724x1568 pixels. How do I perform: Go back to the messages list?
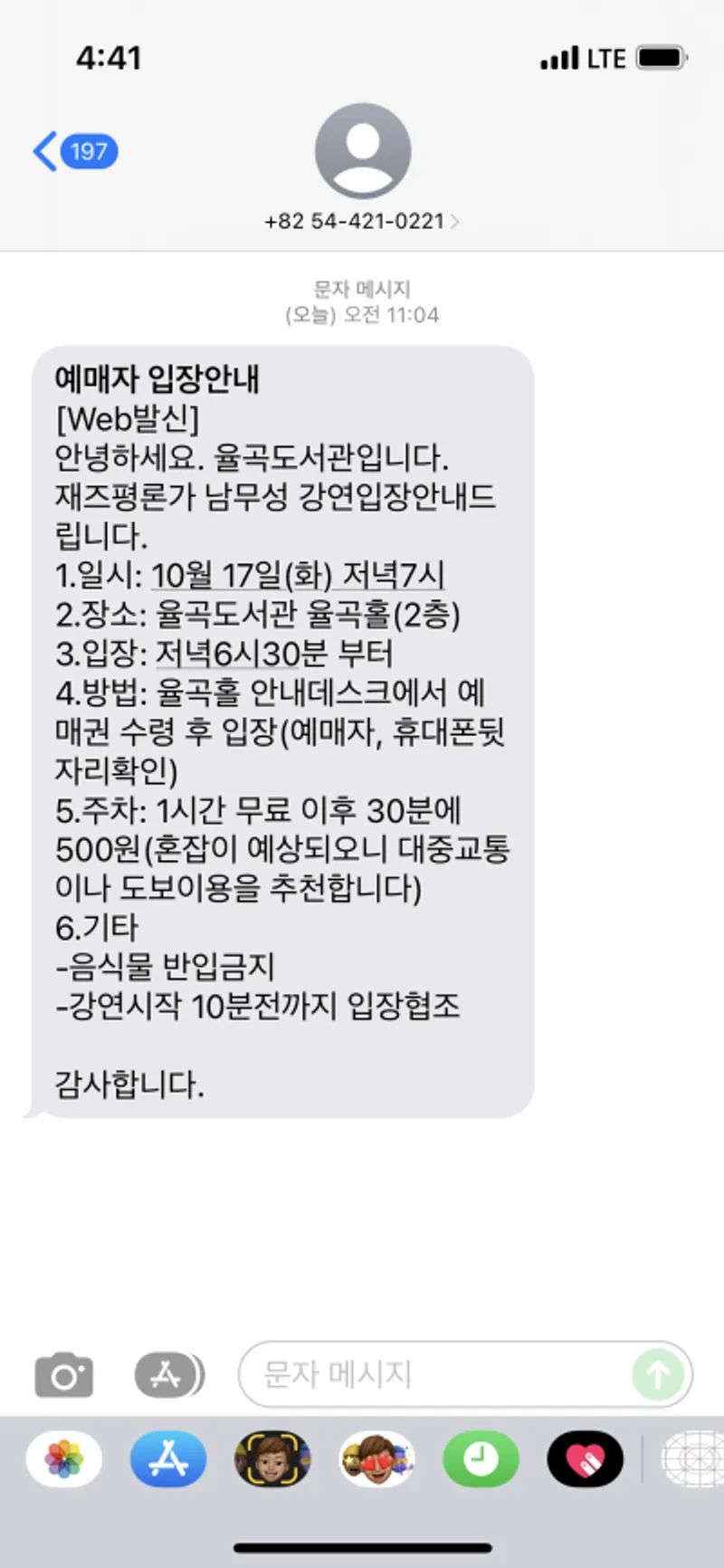coord(74,151)
